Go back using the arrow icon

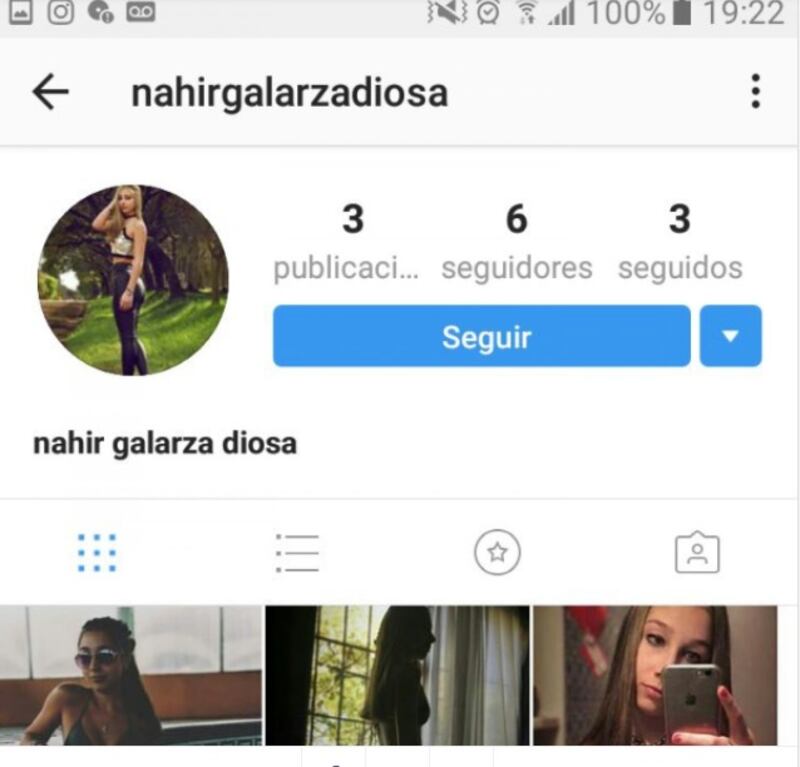(x=50, y=93)
